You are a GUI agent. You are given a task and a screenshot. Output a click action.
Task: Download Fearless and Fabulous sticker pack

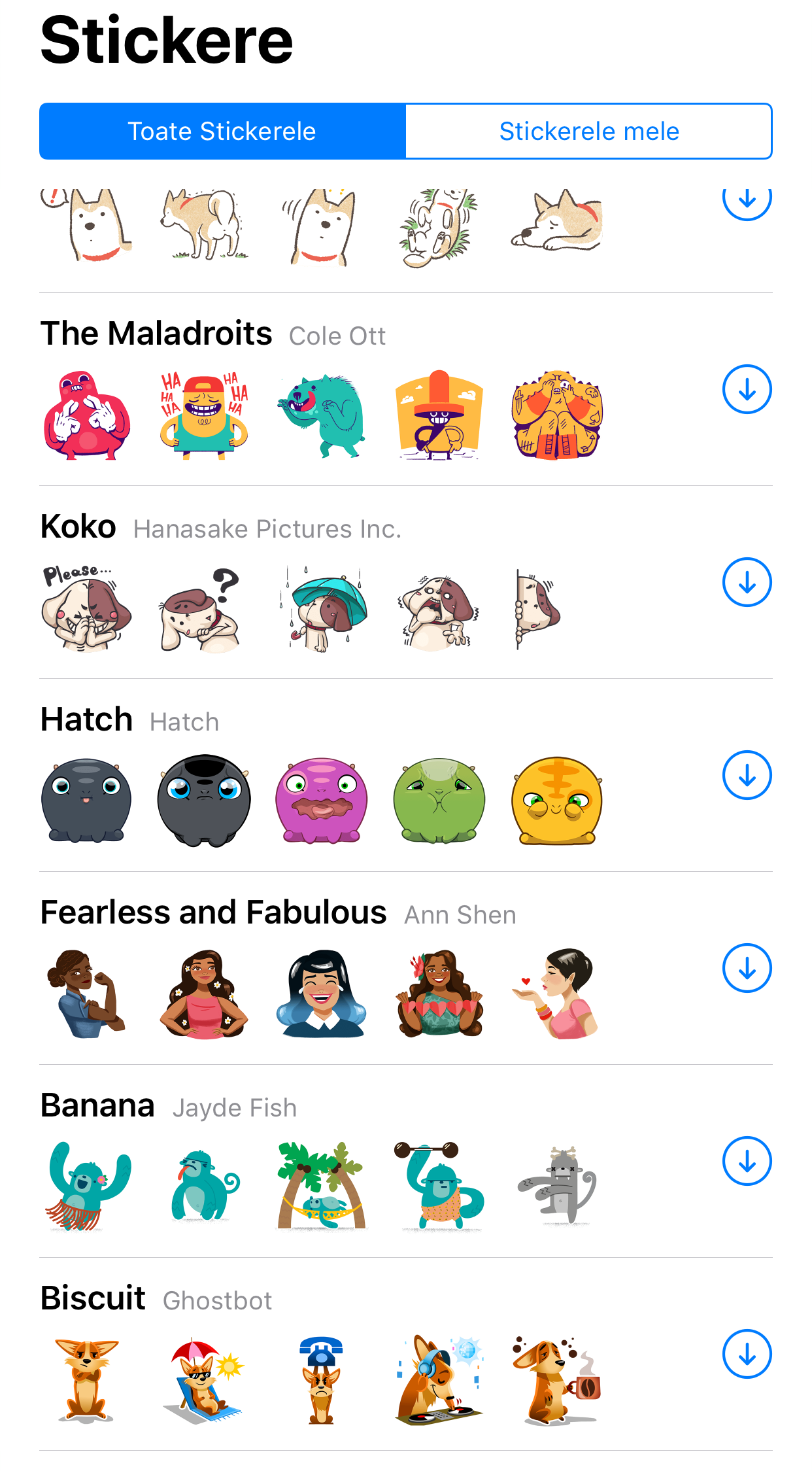pyautogui.click(x=747, y=968)
